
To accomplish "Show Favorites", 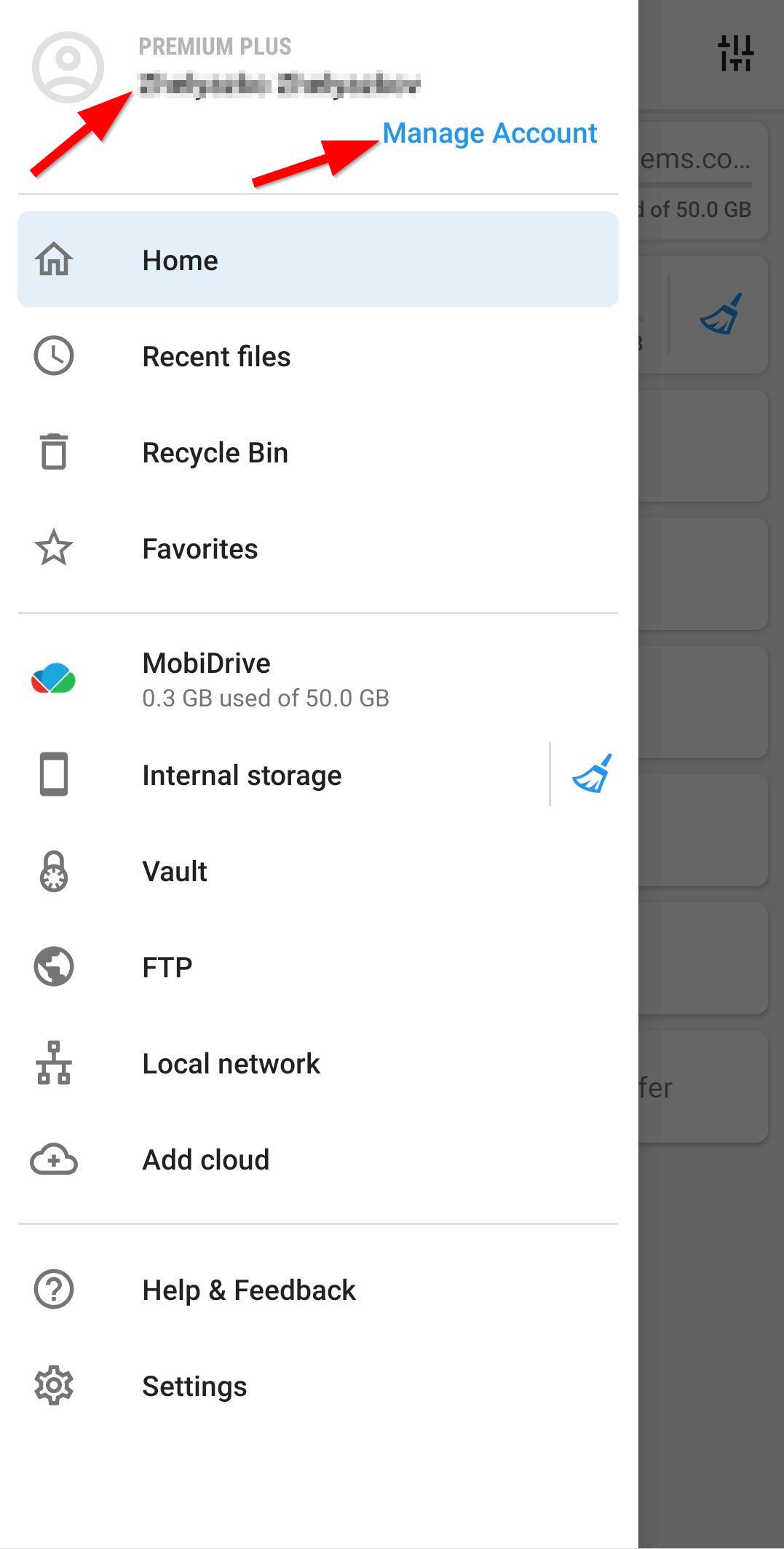I will pos(318,548).
